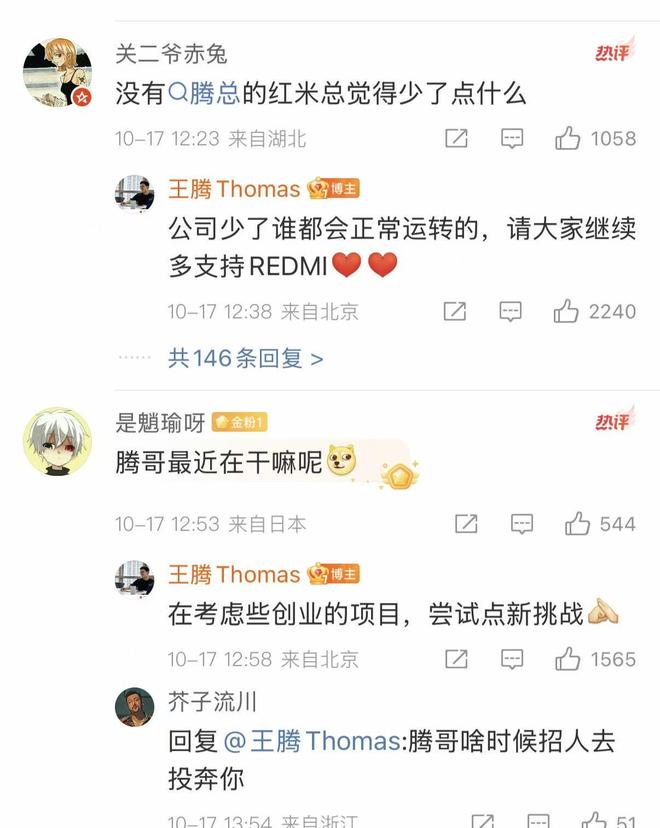This screenshot has width=660, height=828.
Task: Share the reply posted at 10-17 12:38
Action: (454, 311)
